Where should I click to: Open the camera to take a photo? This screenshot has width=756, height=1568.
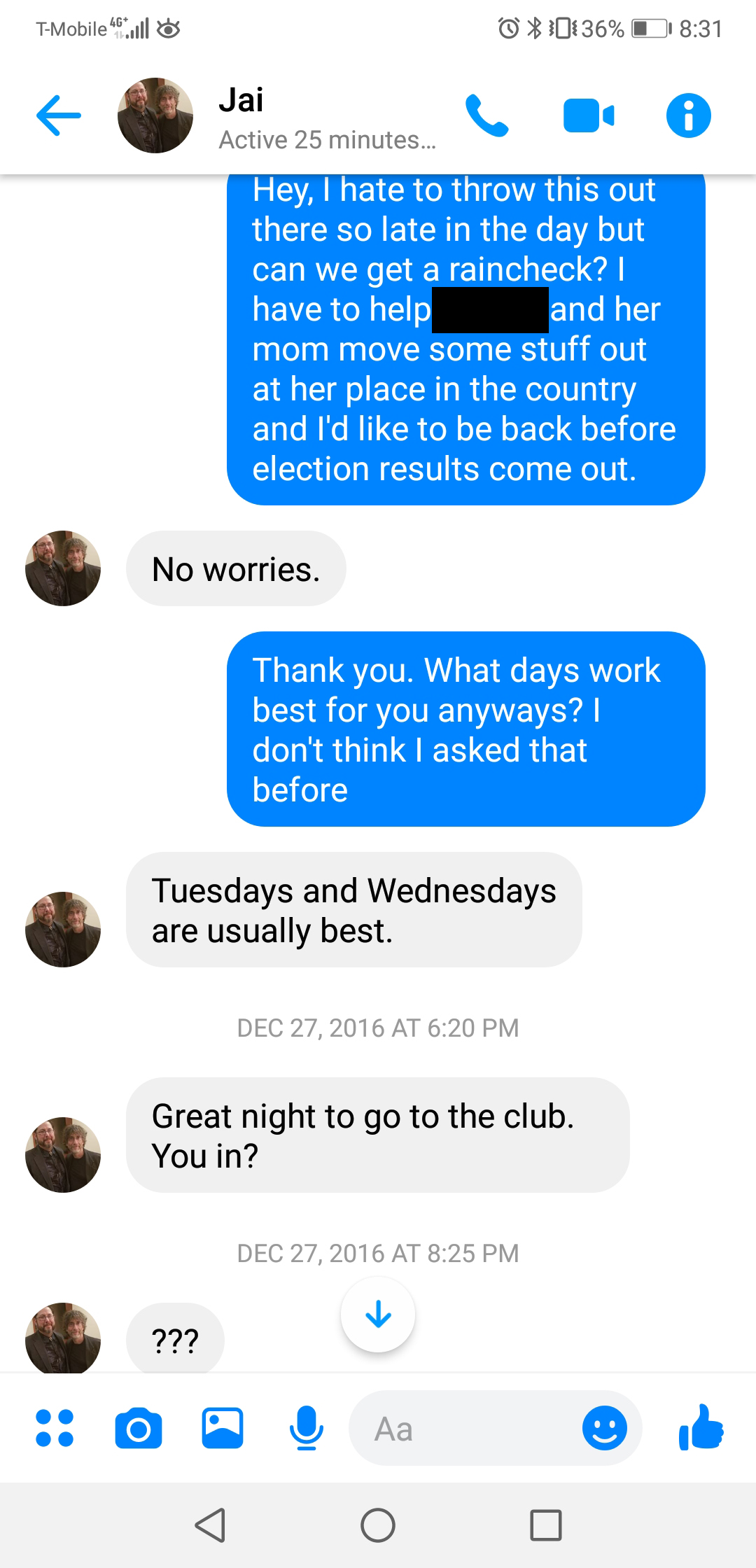tap(139, 1428)
